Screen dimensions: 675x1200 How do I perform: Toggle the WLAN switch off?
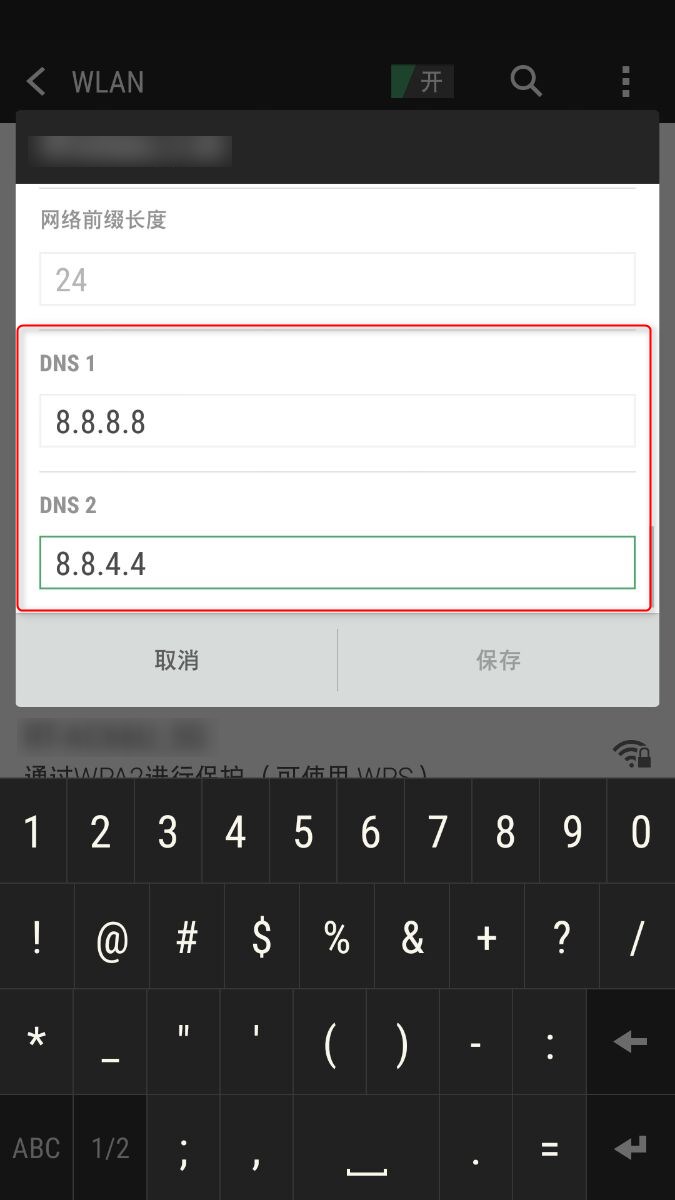422,82
